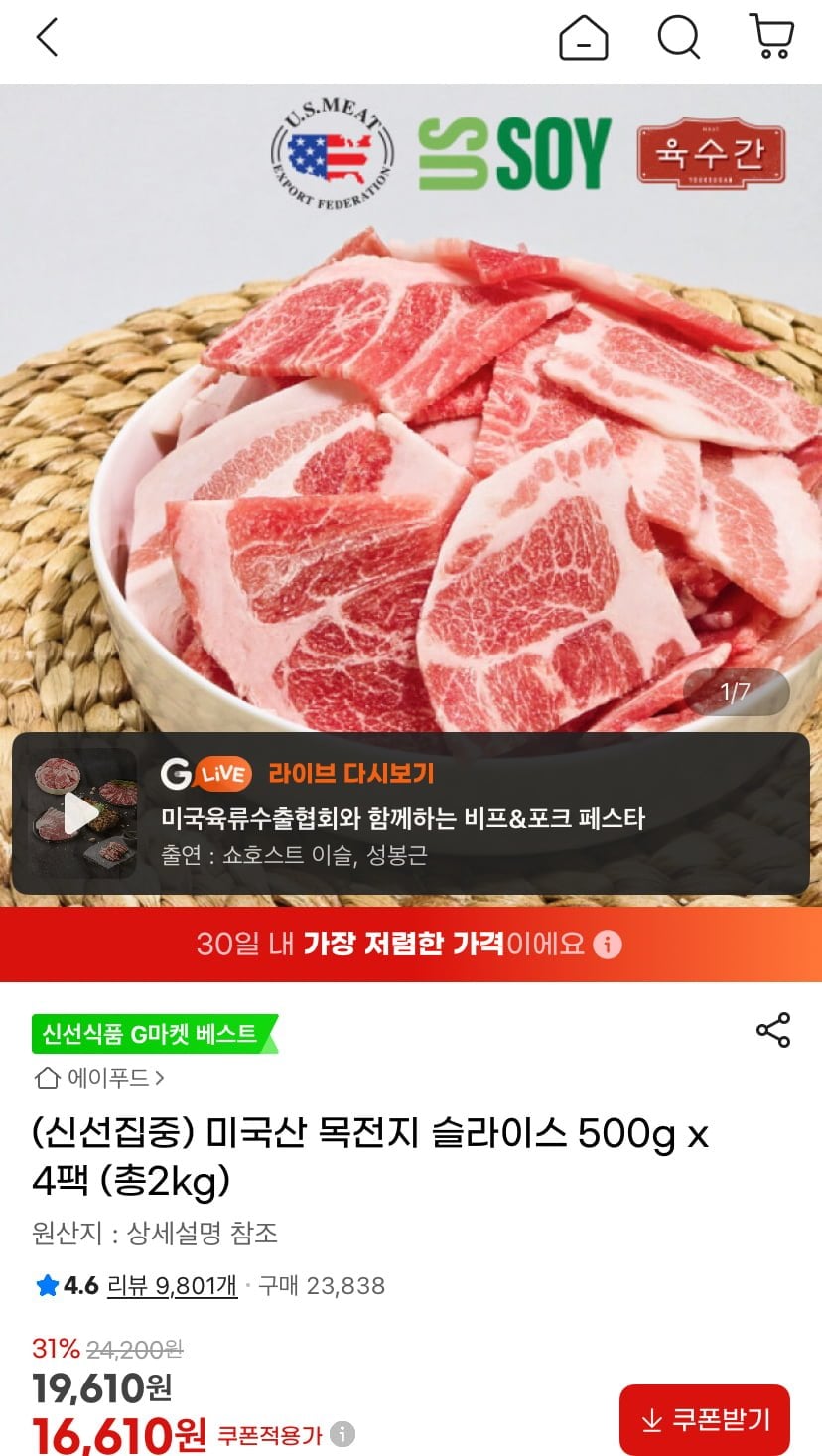Go back to the previous page
The width and height of the screenshot is (822, 1456).
click(x=47, y=38)
